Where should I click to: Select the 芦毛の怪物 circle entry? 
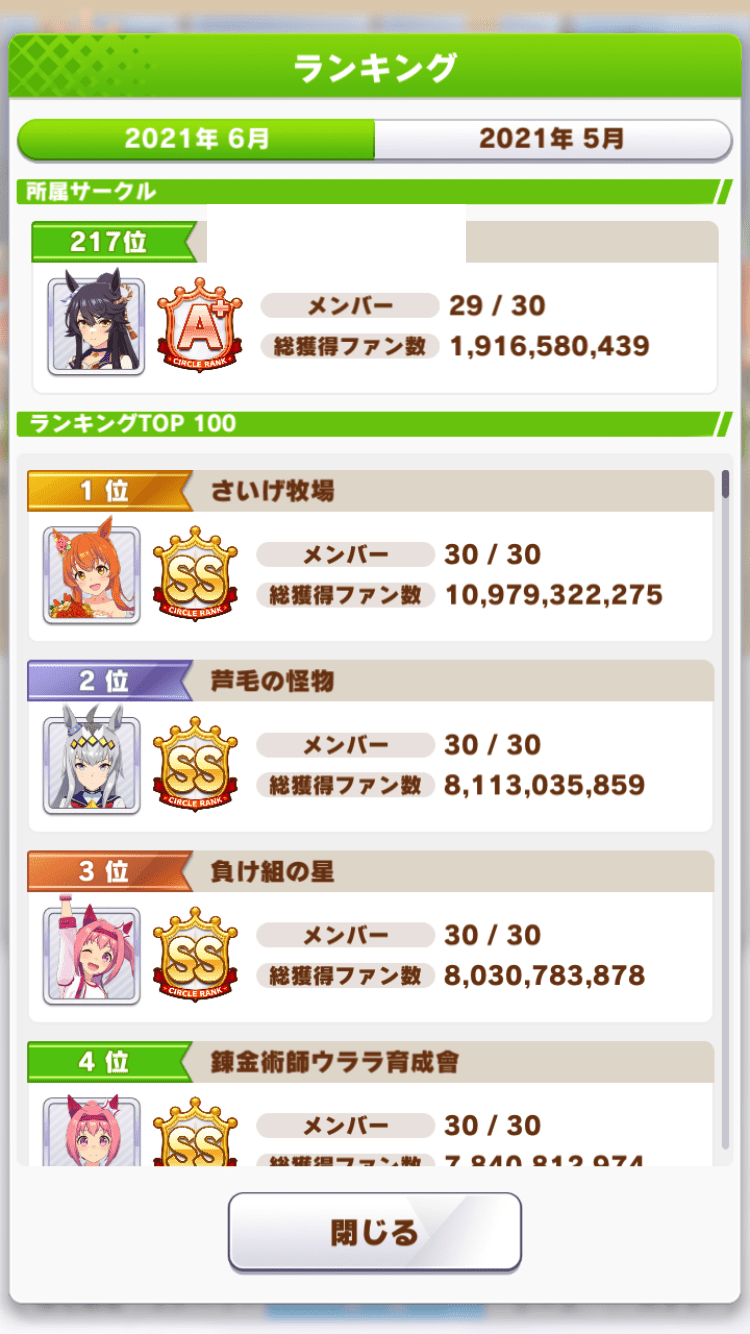coord(371,746)
